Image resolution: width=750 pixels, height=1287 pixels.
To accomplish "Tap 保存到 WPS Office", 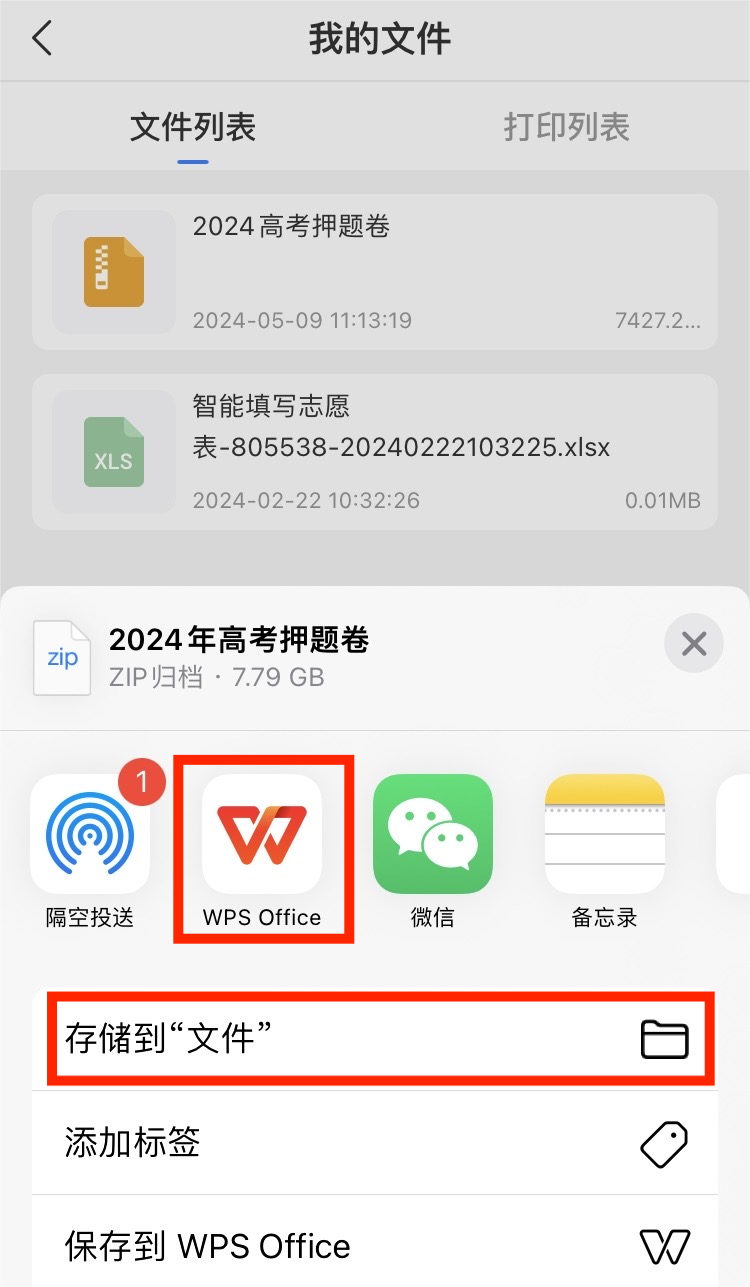I will point(375,1245).
